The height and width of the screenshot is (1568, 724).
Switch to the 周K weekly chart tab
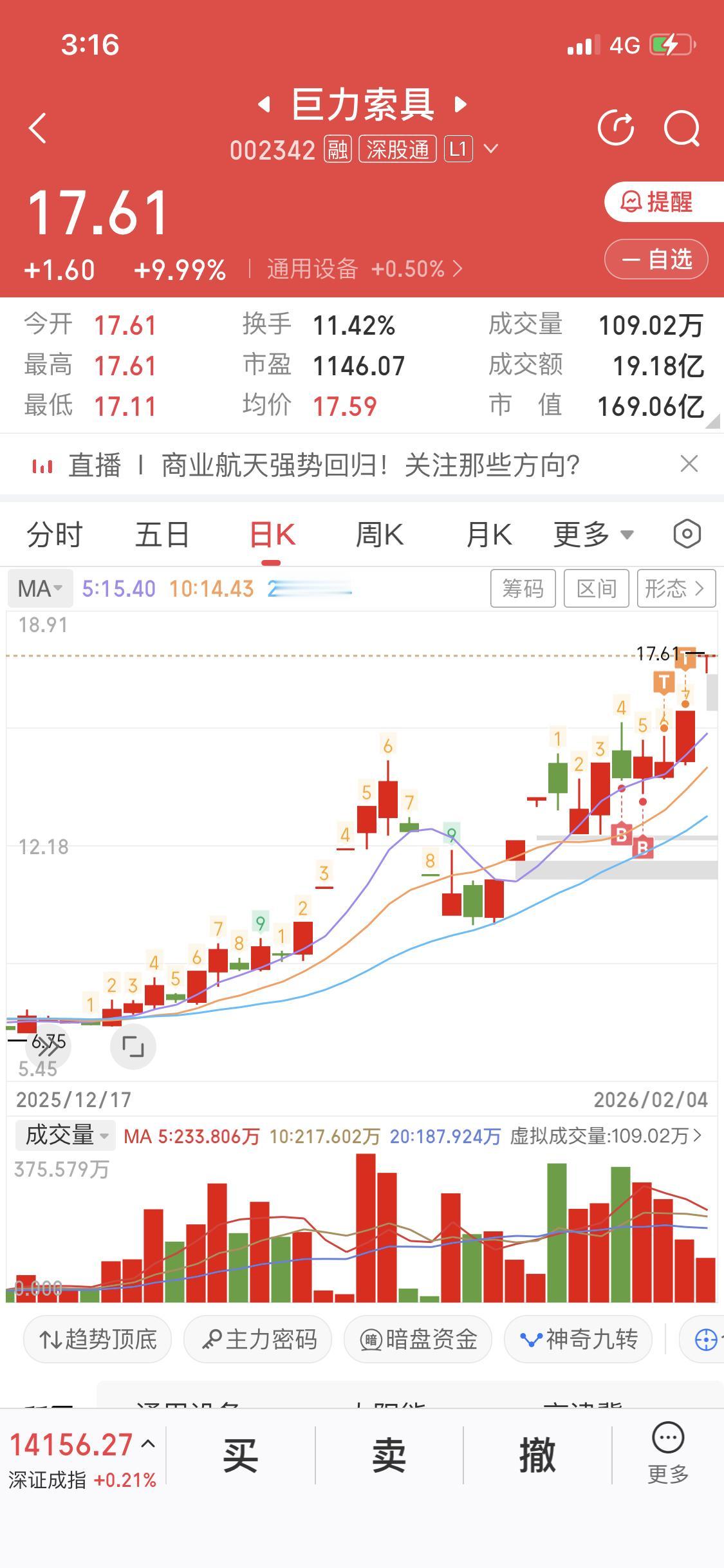pyautogui.click(x=380, y=534)
